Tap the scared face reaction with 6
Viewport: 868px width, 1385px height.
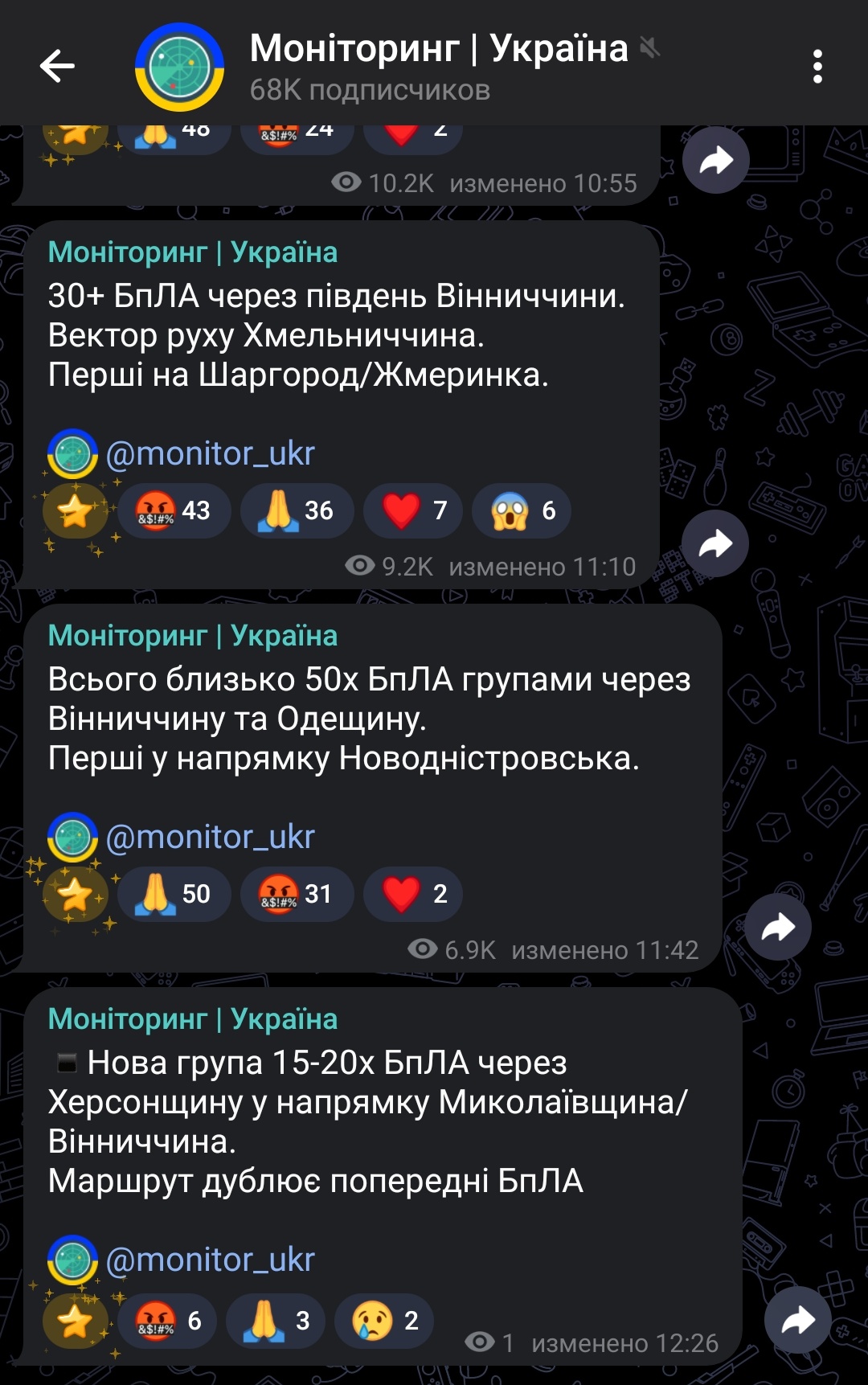click(521, 510)
